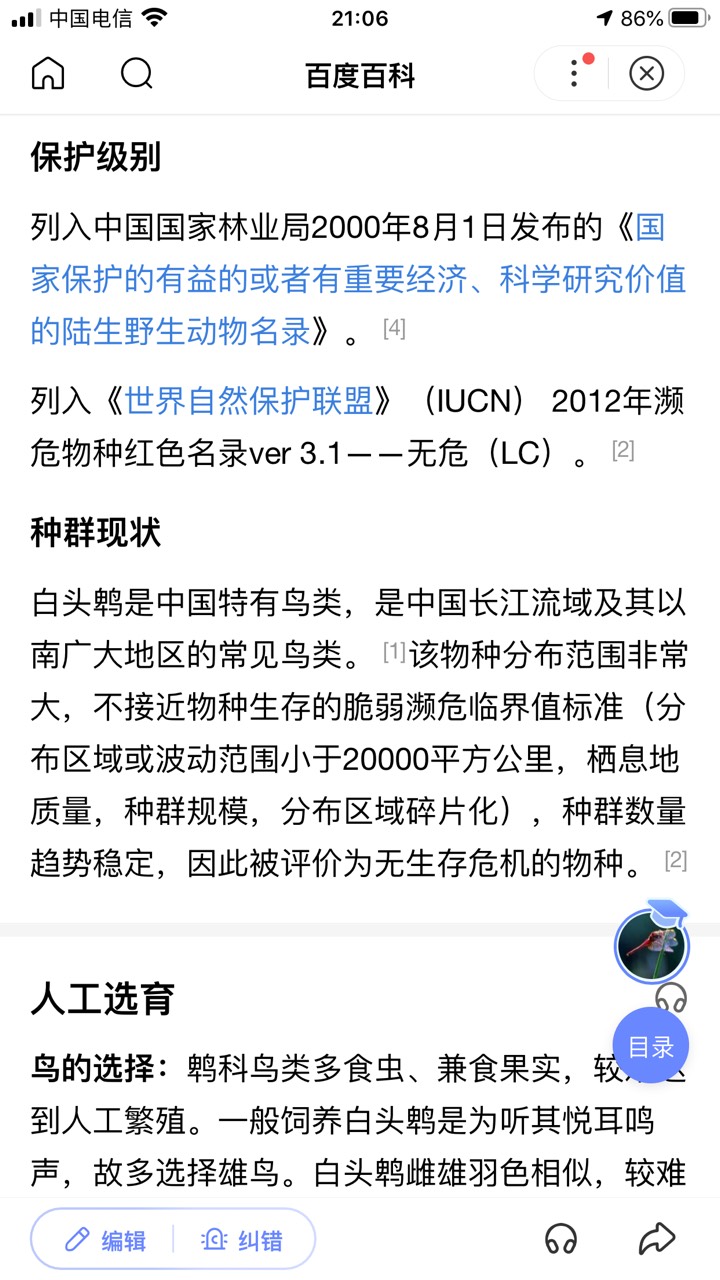720x1280 pixels.
Task: View citation [1] in 种群现状 section
Action: (x=394, y=652)
